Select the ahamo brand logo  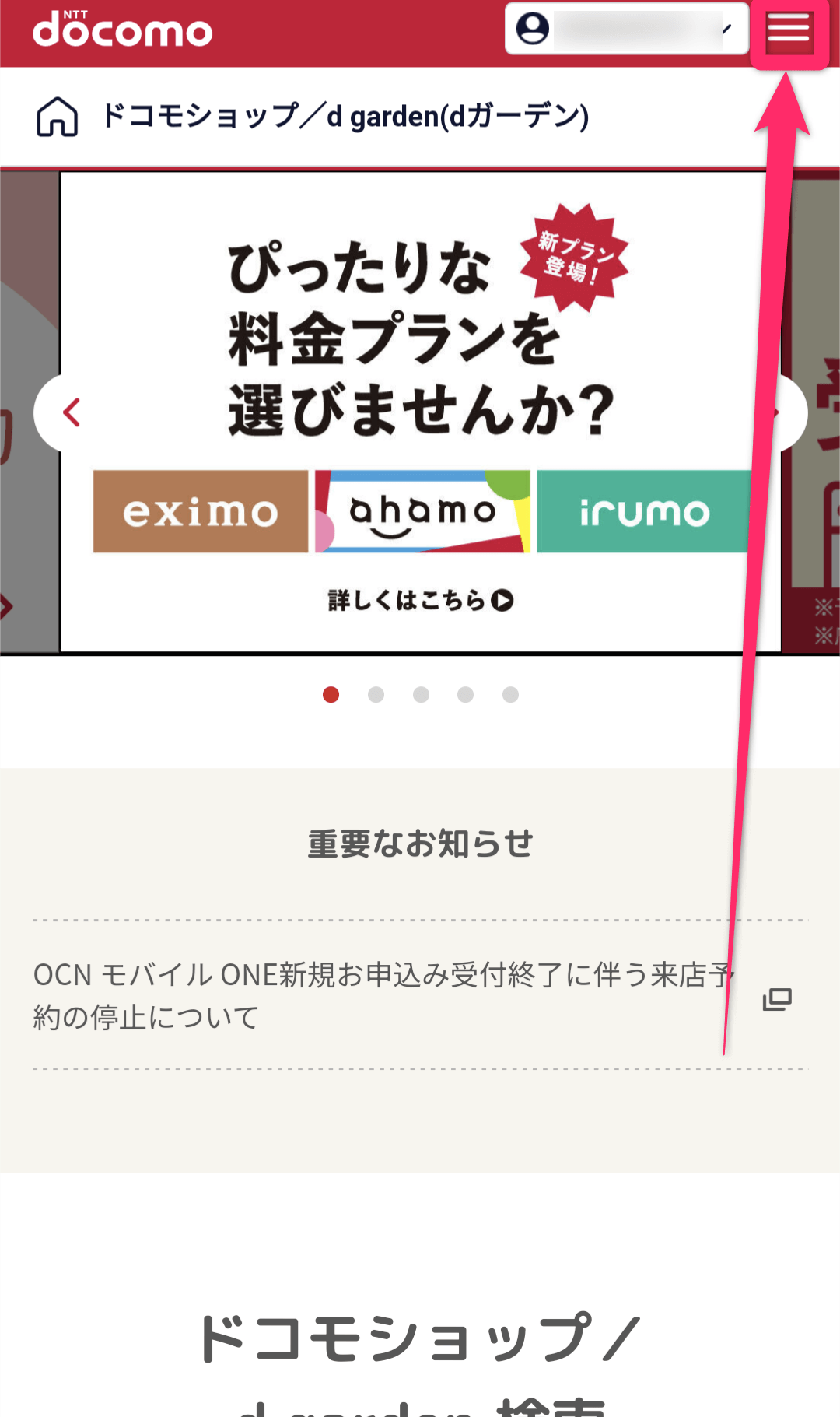(x=421, y=511)
